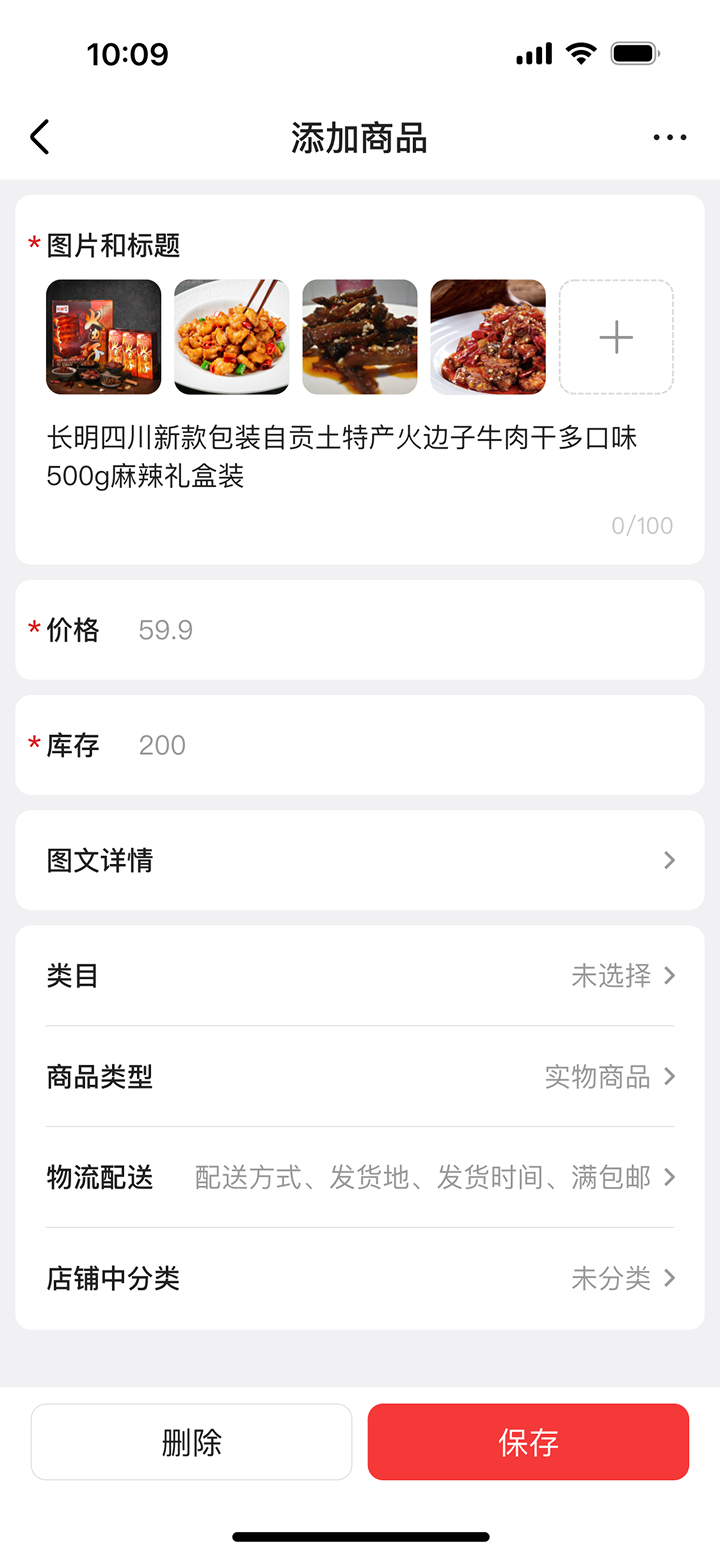The width and height of the screenshot is (720, 1560).
Task: Open the 类目 category selector
Action: coord(360,975)
